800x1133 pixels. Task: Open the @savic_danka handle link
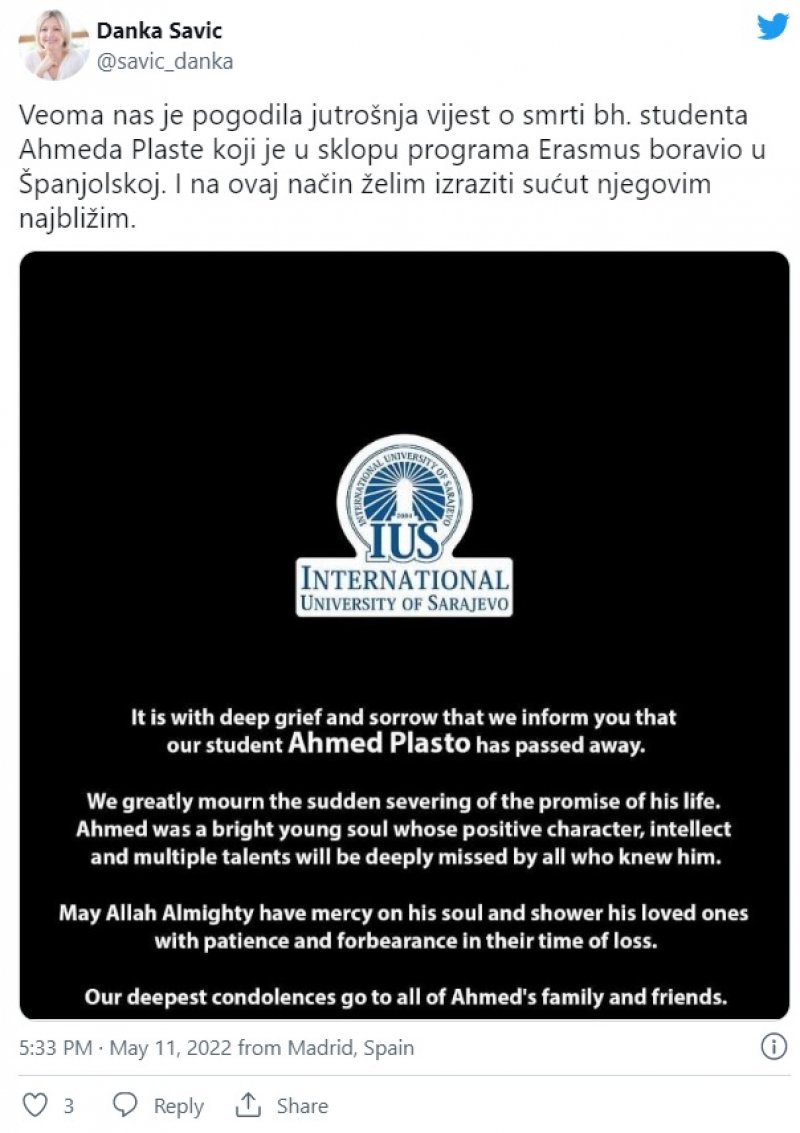pos(164,62)
